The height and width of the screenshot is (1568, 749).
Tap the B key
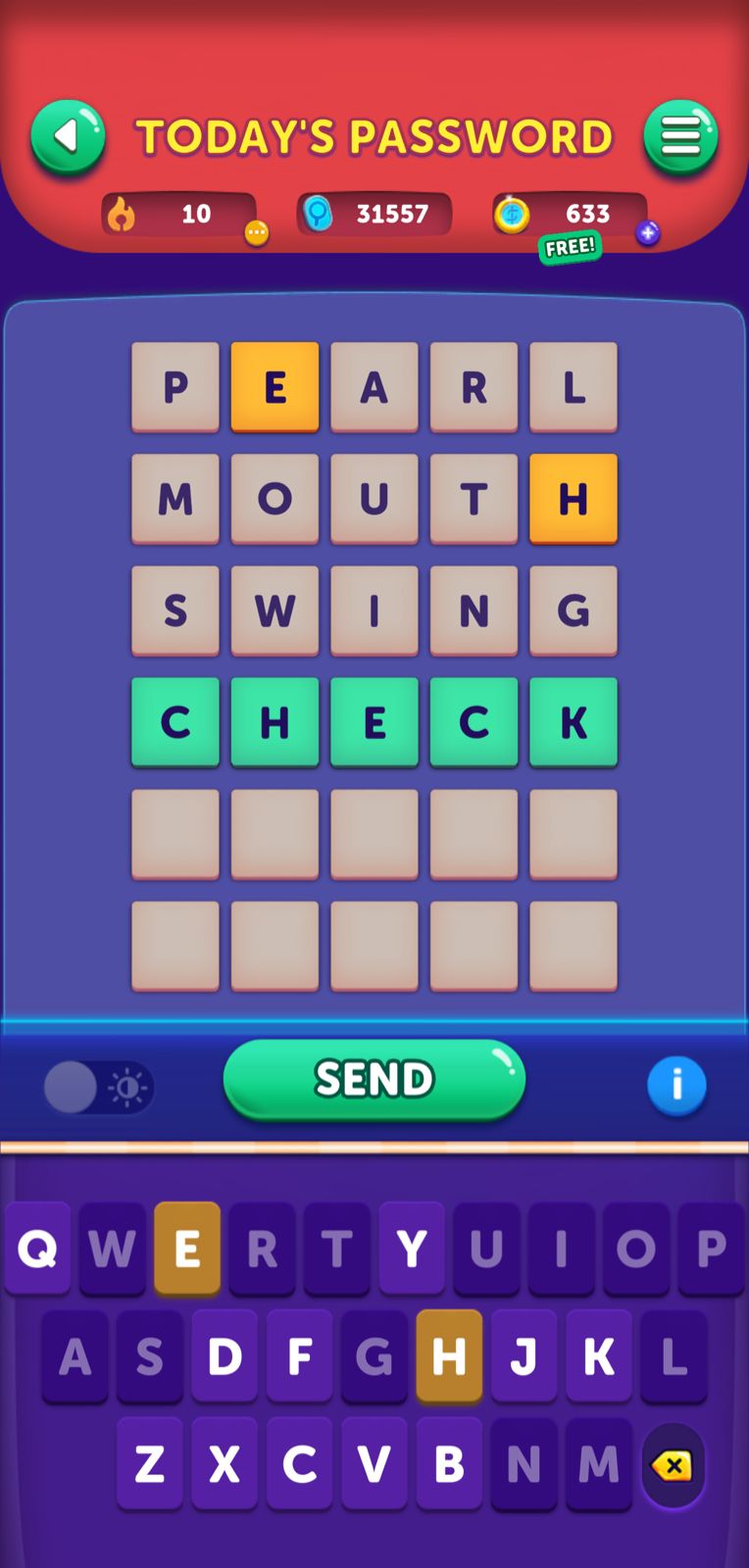click(449, 1464)
